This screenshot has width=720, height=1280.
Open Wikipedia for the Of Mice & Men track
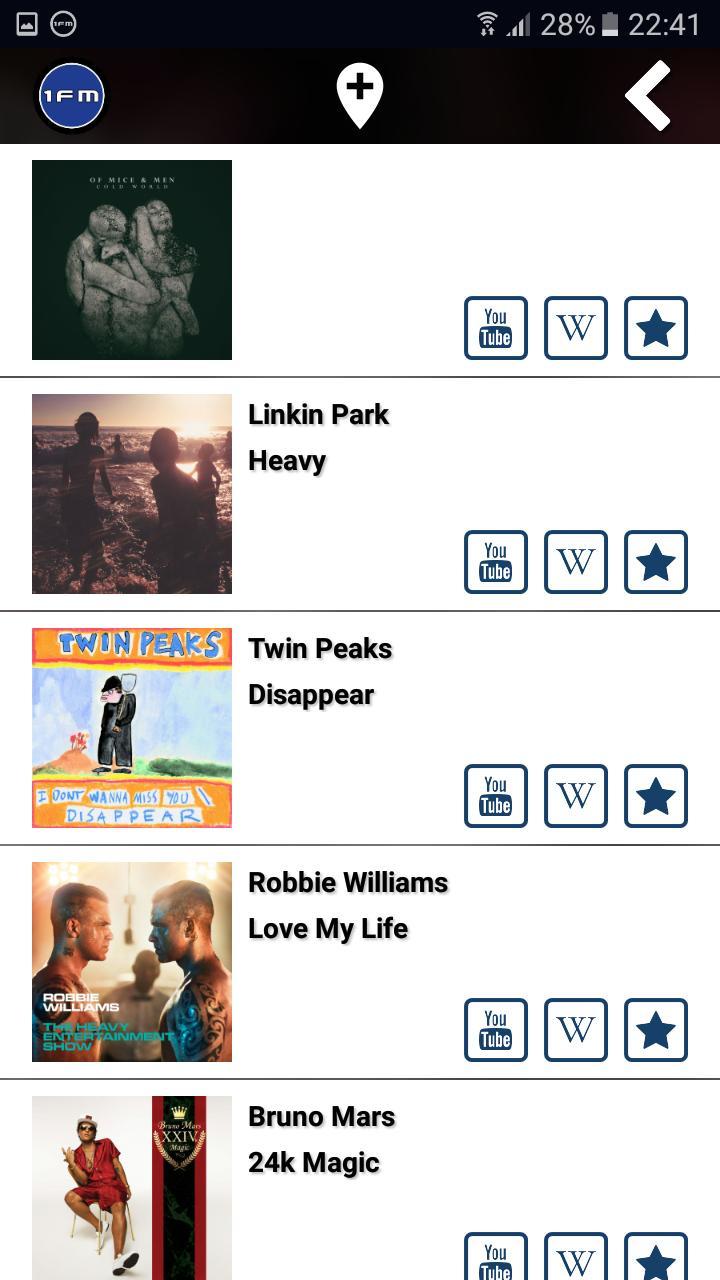tap(576, 328)
